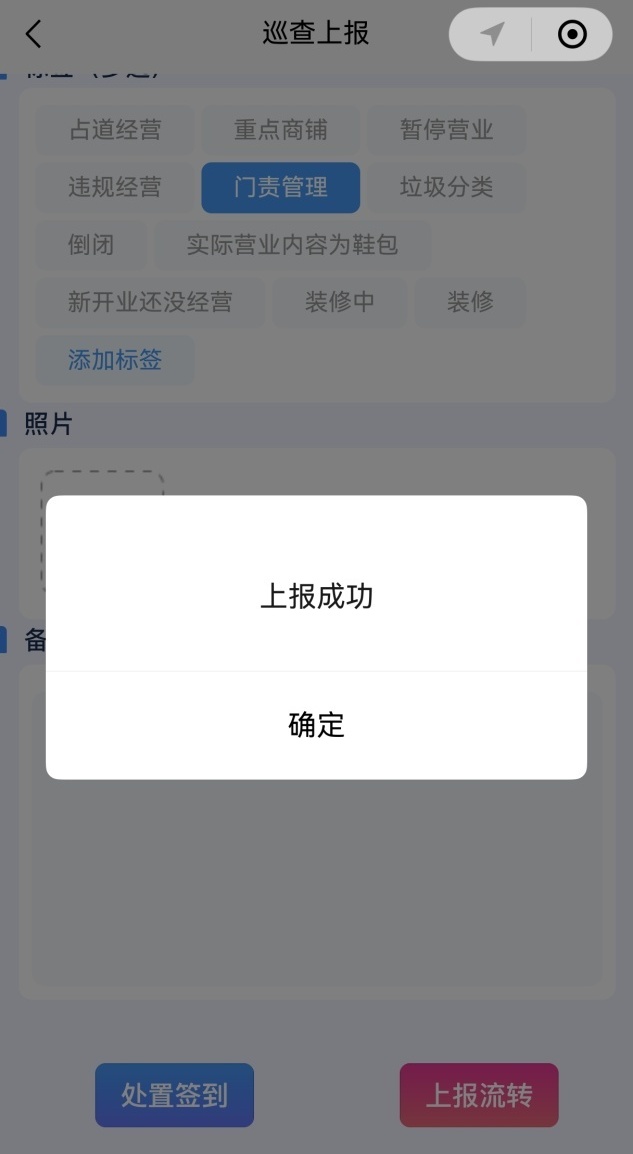Select the 装修 tag
633x1154 pixels.
point(470,302)
